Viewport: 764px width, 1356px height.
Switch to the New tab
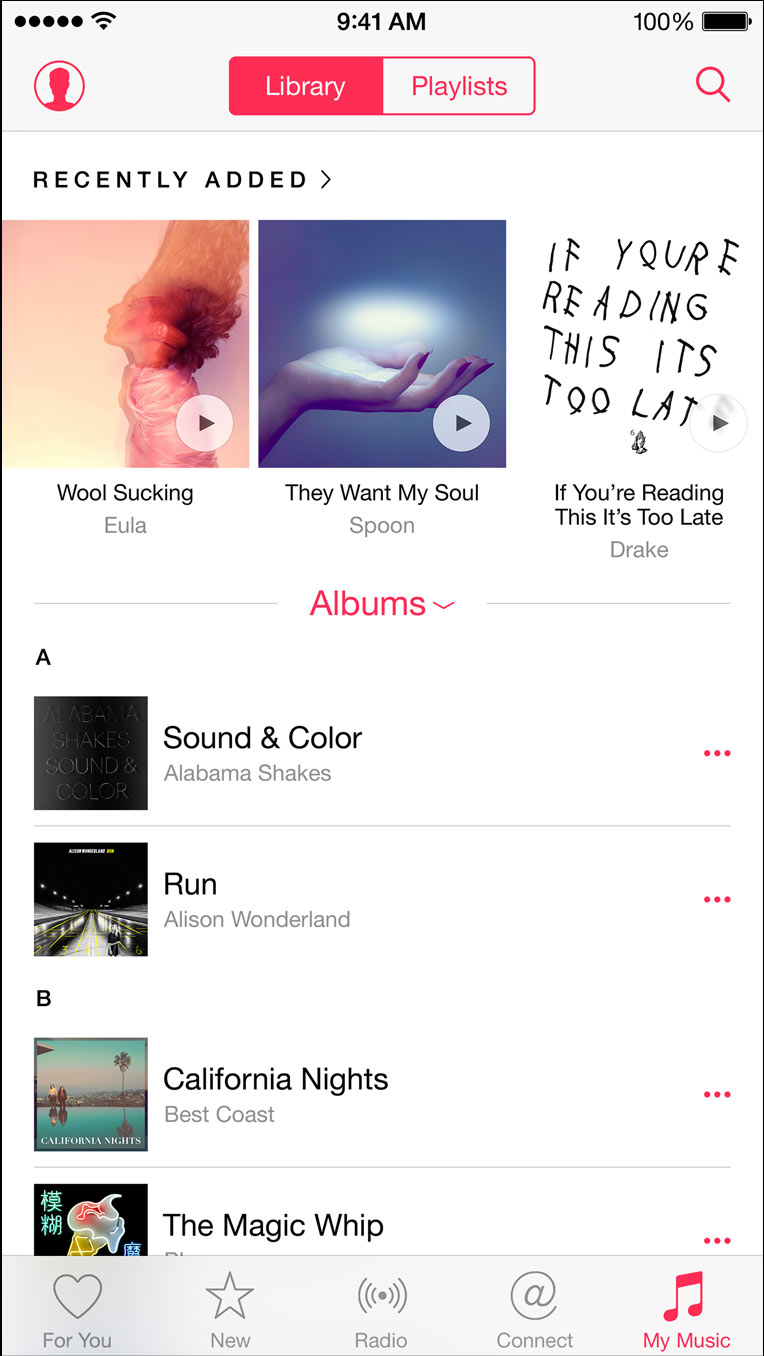(230, 1310)
